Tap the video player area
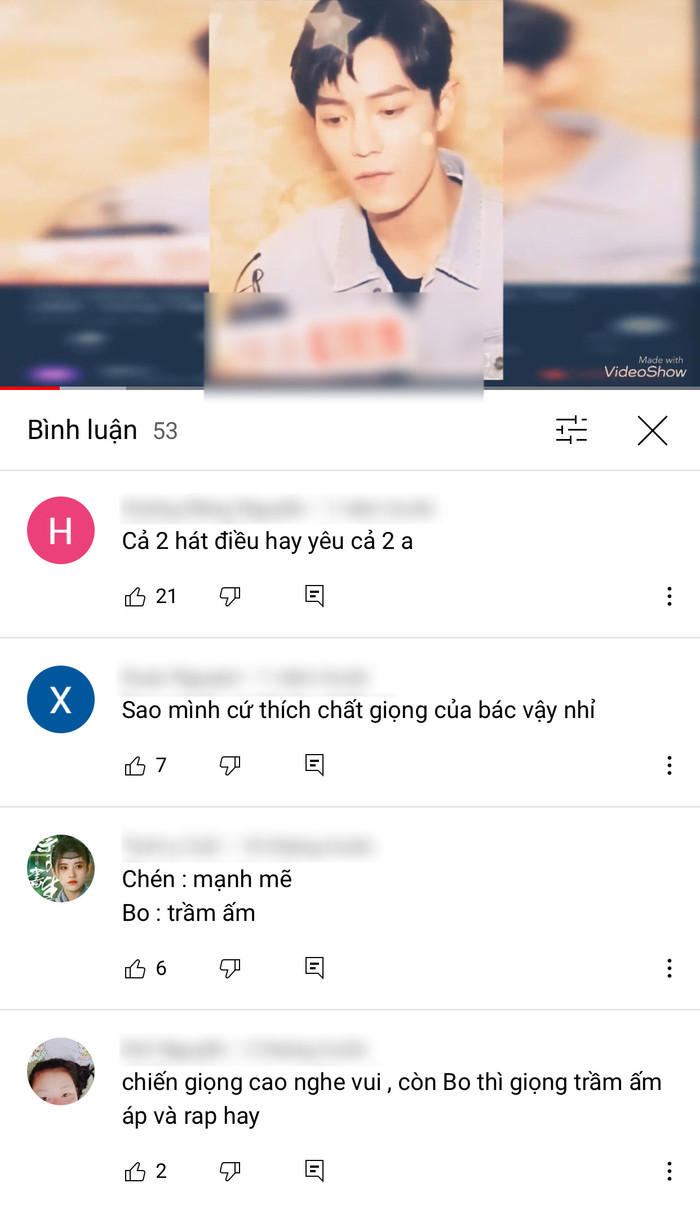700x1210 pixels. coord(350,190)
